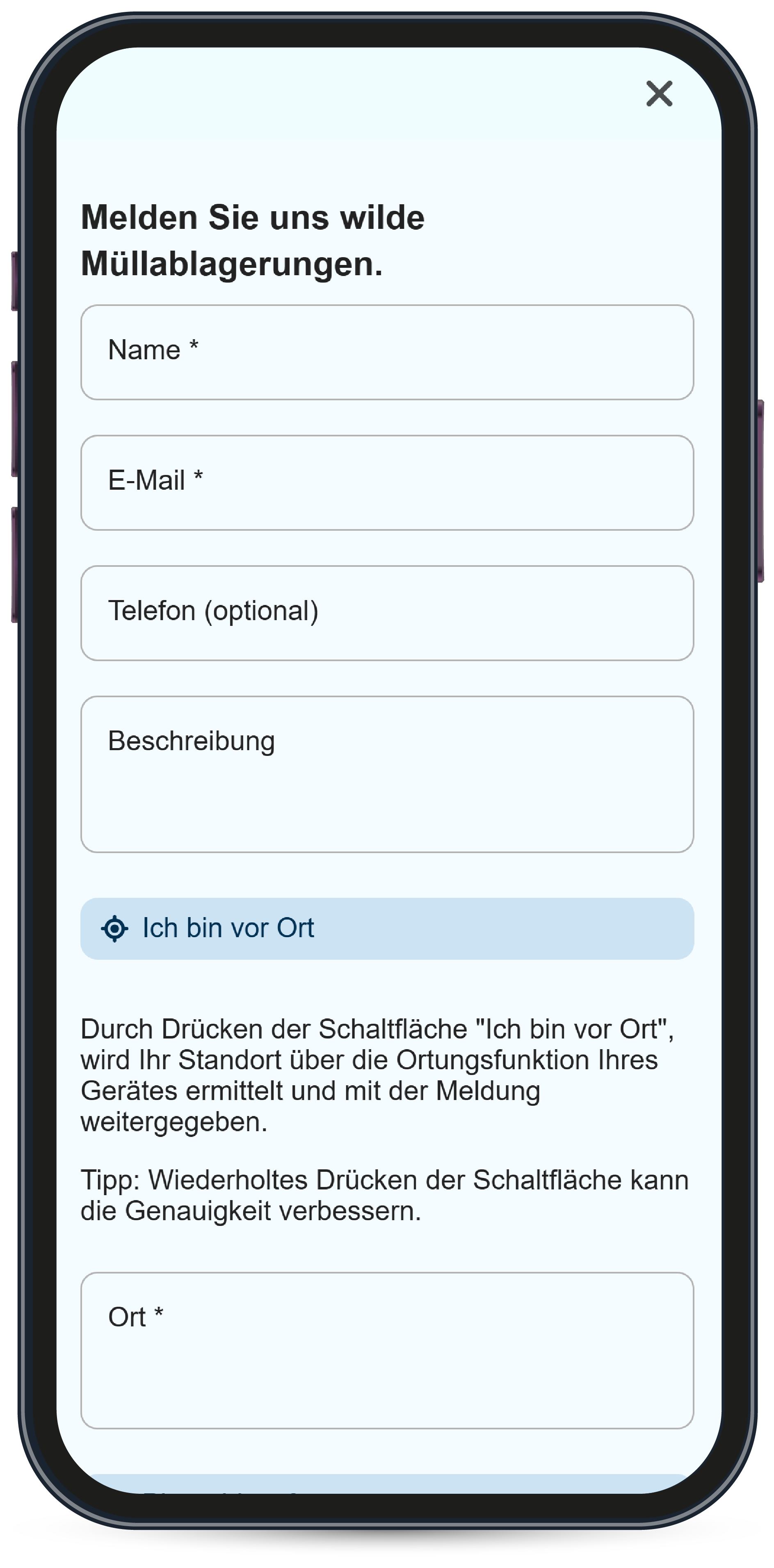Image resolution: width=774 pixels, height=1568 pixels.
Task: Tap the Name input field
Action: pos(387,352)
